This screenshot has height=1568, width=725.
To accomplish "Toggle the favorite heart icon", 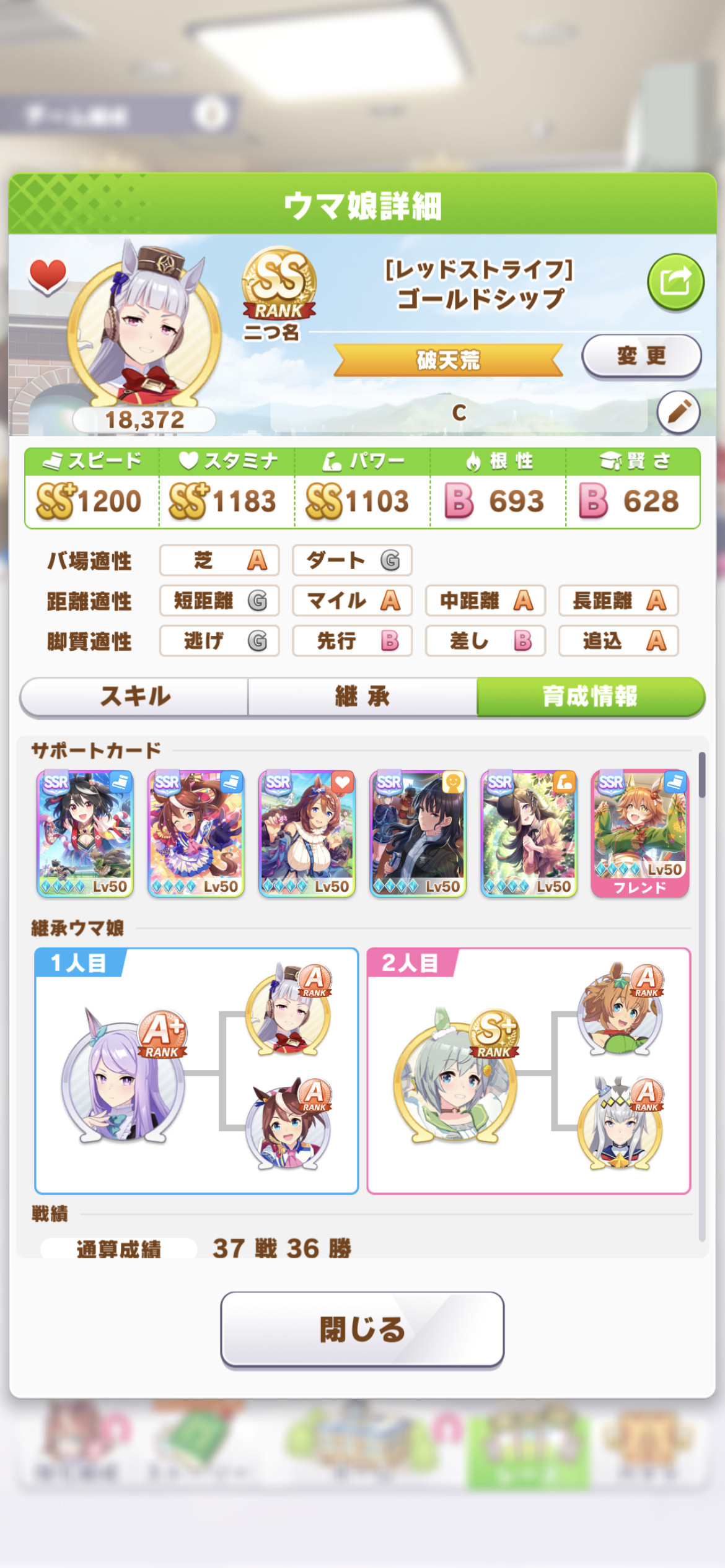I will pyautogui.click(x=48, y=276).
